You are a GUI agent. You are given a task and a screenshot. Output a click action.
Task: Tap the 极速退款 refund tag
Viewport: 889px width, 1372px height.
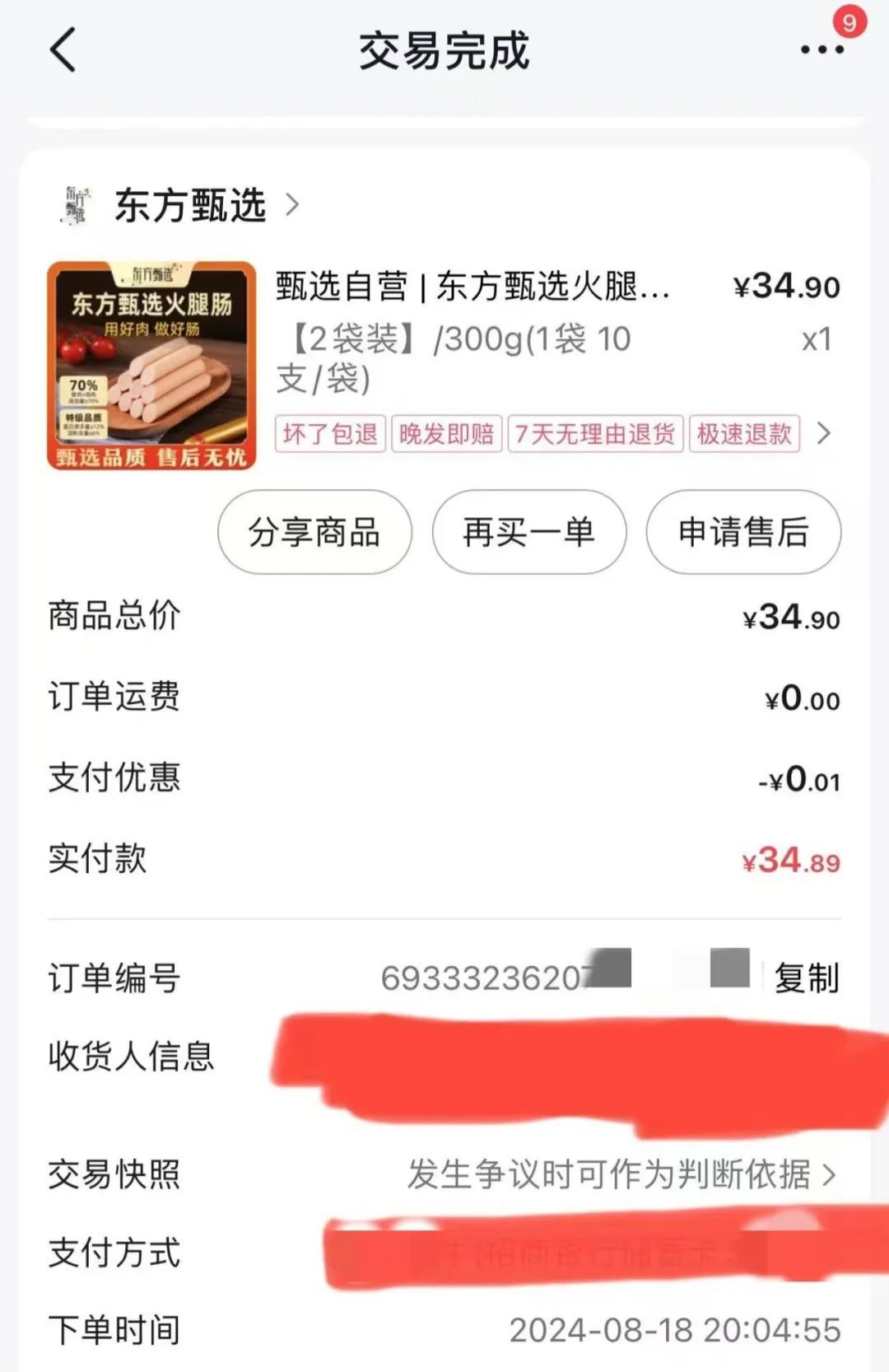[x=743, y=434]
